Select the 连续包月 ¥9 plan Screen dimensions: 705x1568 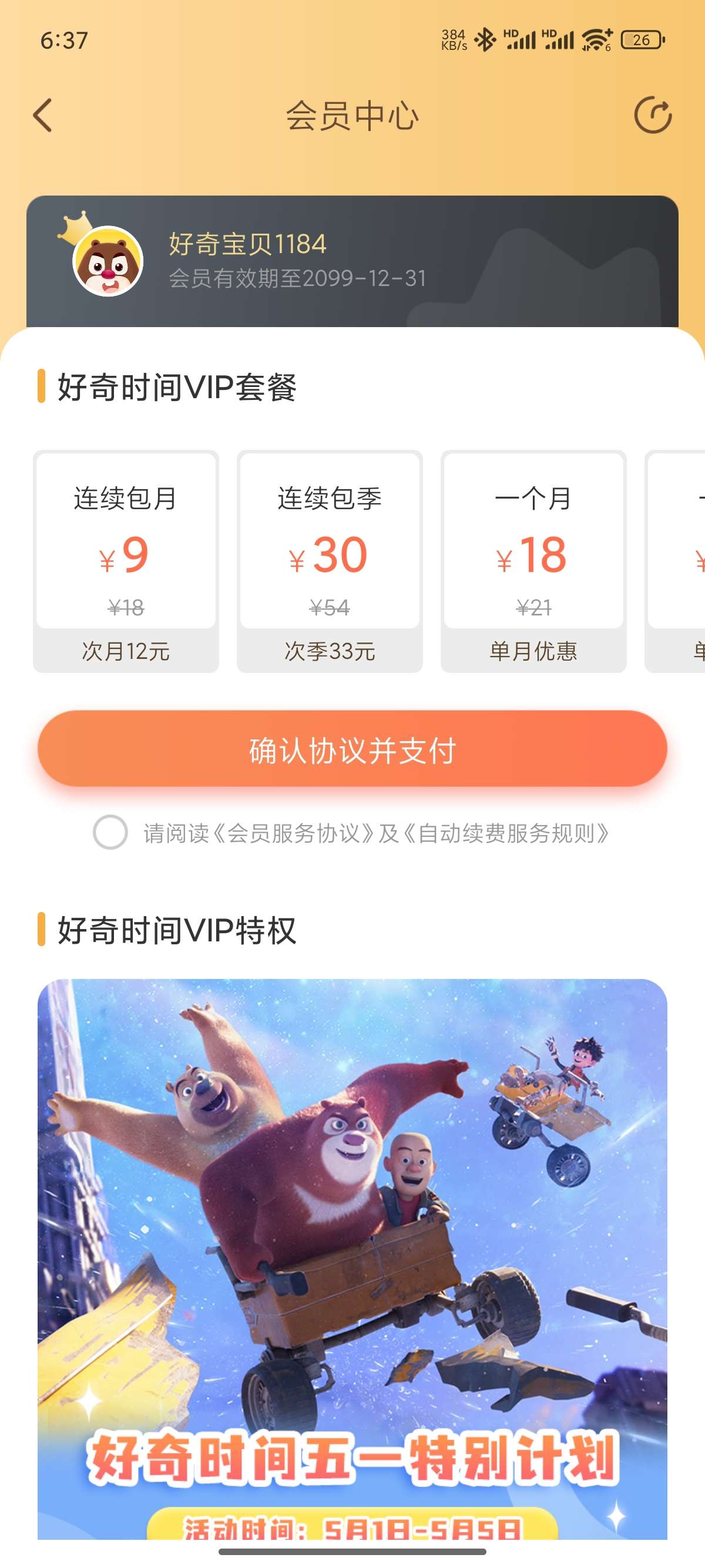pyautogui.click(x=126, y=561)
